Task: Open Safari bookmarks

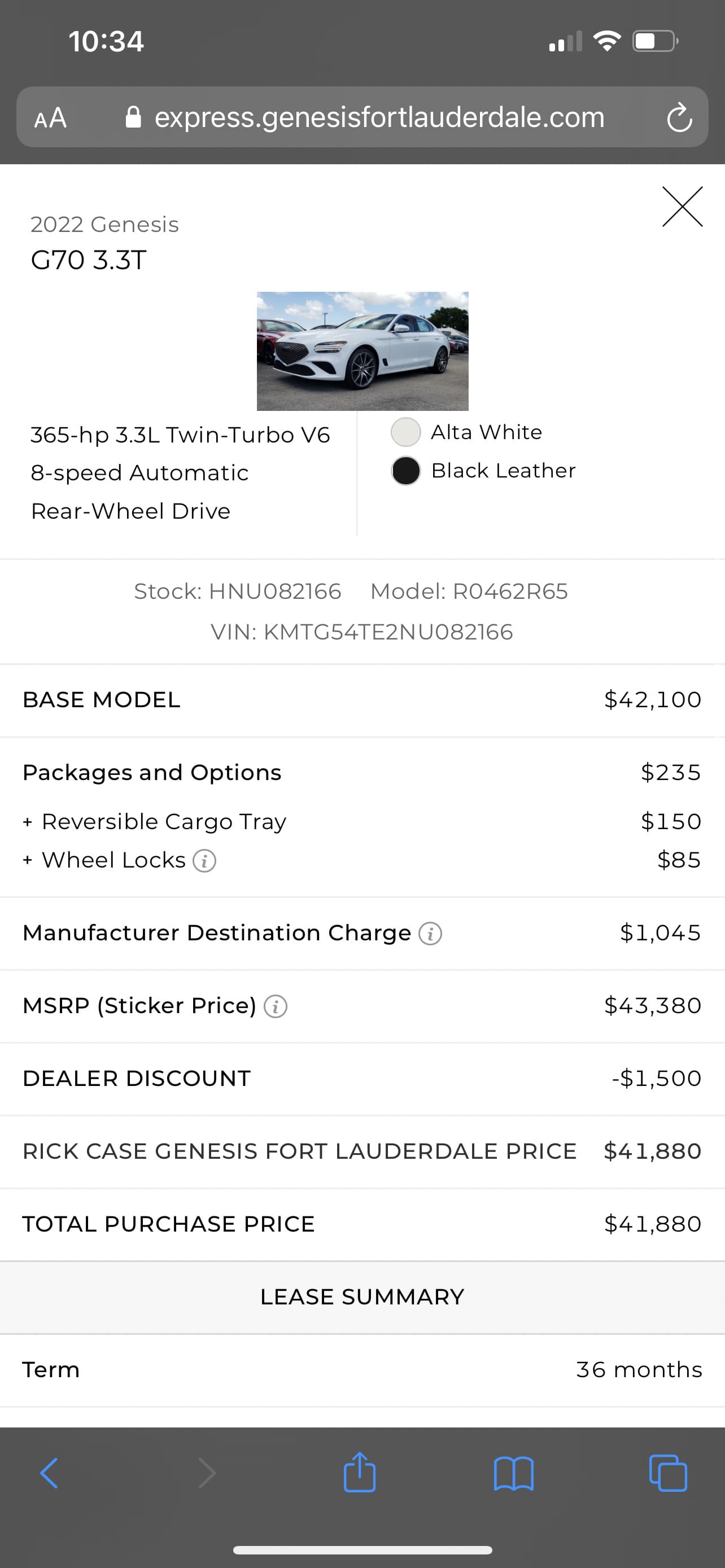Action: tap(514, 1473)
